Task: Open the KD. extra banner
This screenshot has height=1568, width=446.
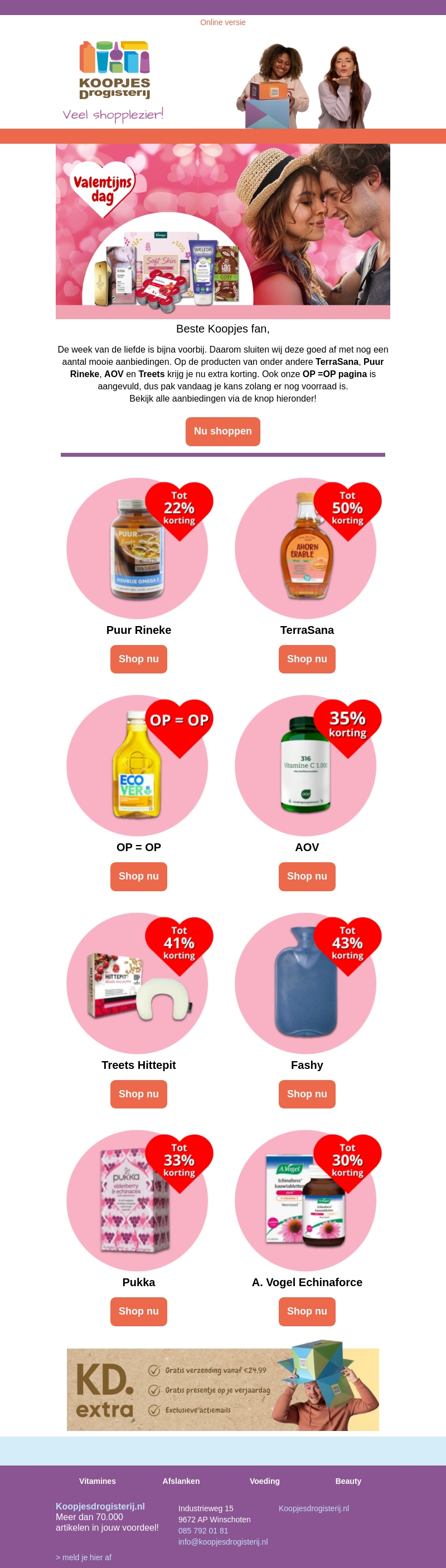Action: [x=222, y=1390]
